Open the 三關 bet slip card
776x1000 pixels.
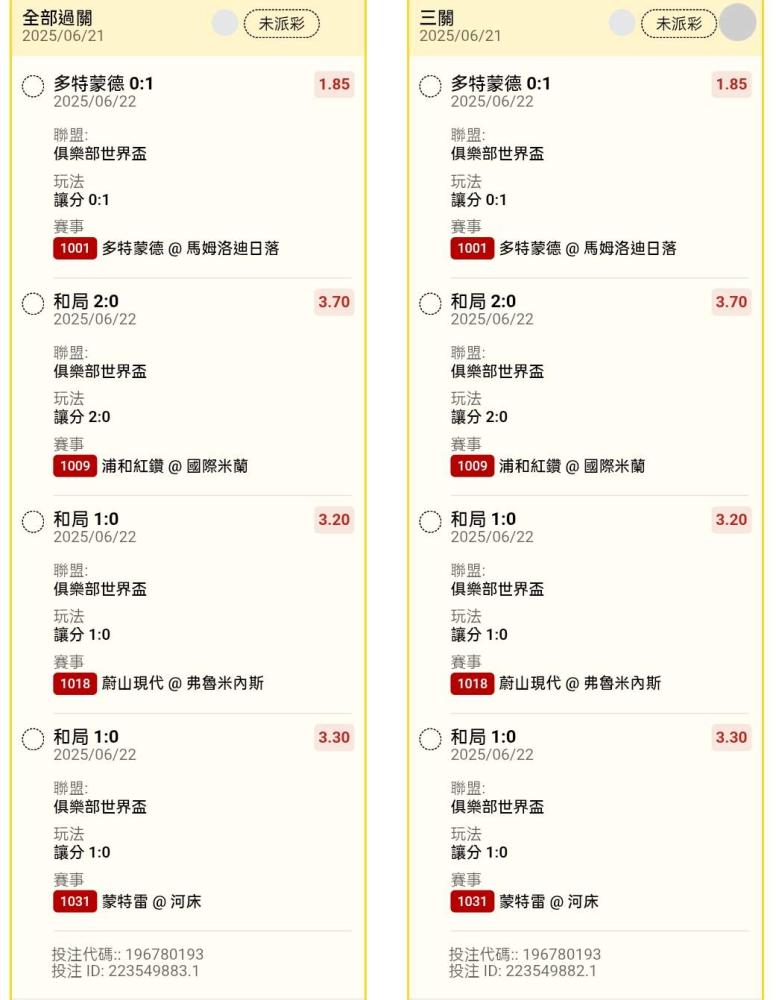point(585,500)
